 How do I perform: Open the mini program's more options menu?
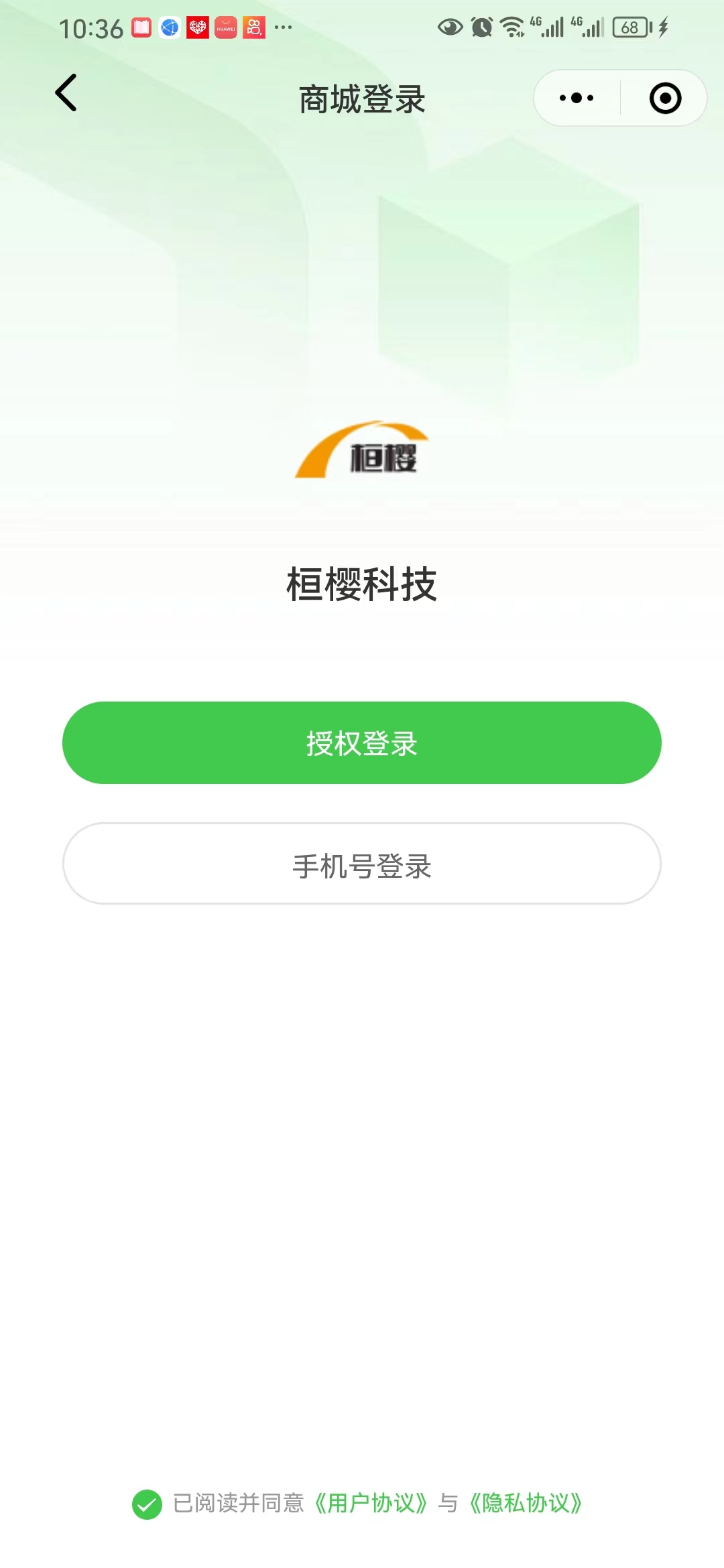tap(577, 98)
